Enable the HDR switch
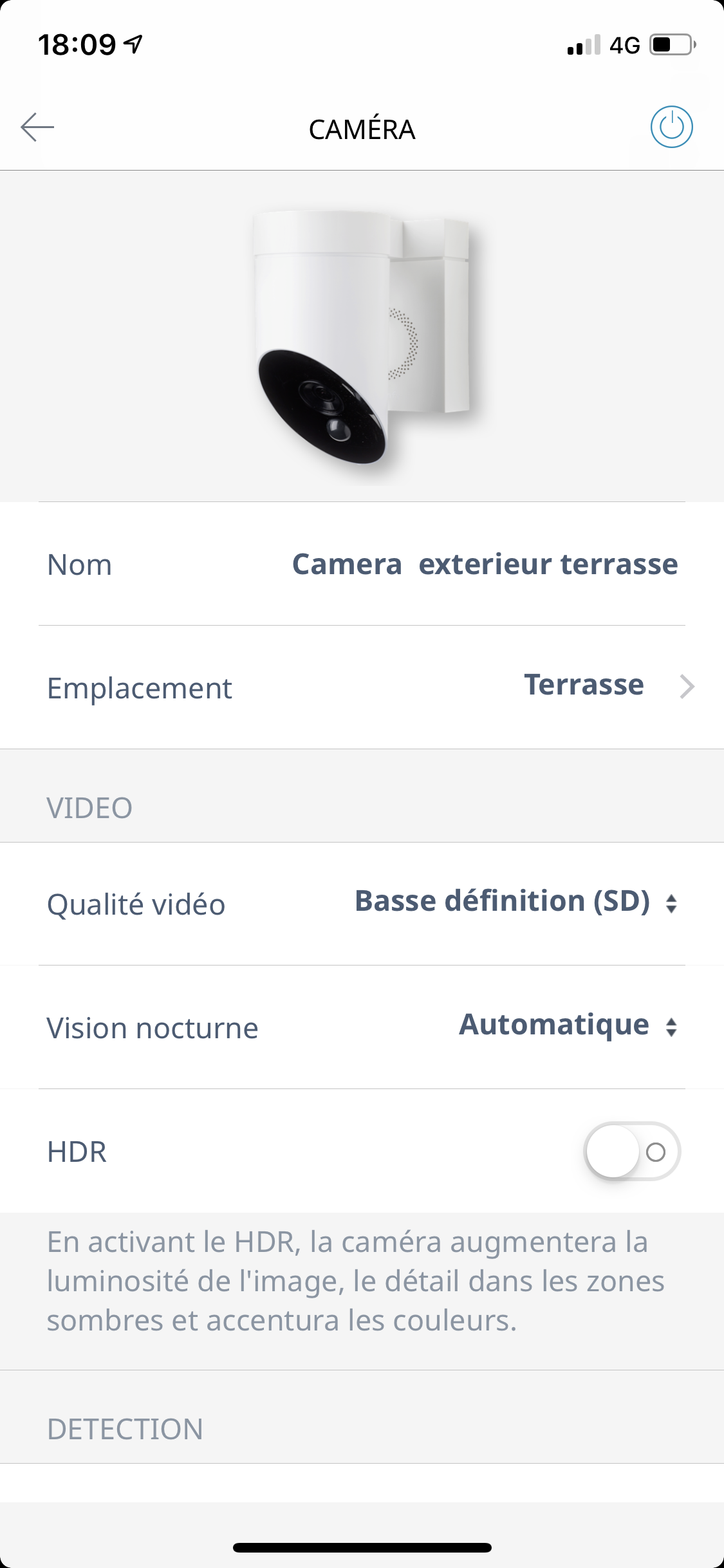This screenshot has height=1568, width=724. tap(632, 1151)
